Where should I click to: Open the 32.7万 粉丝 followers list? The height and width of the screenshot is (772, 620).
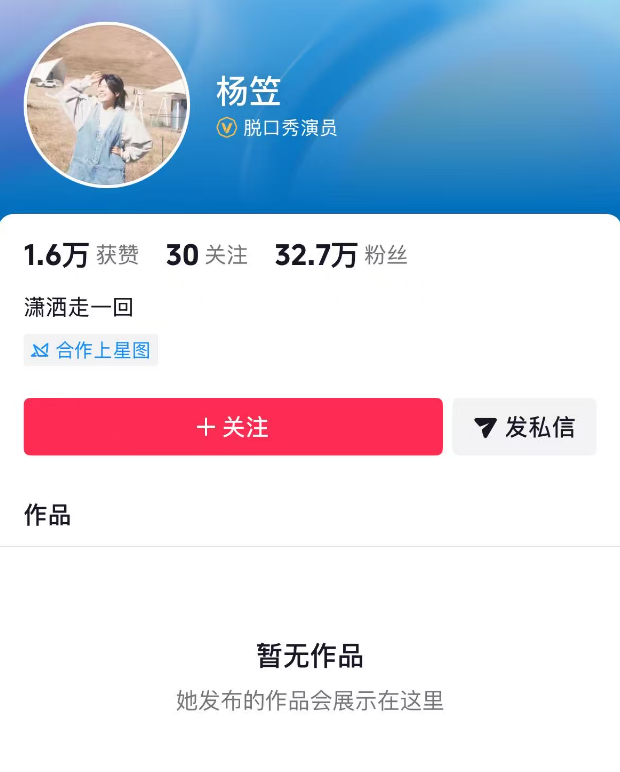click(341, 255)
